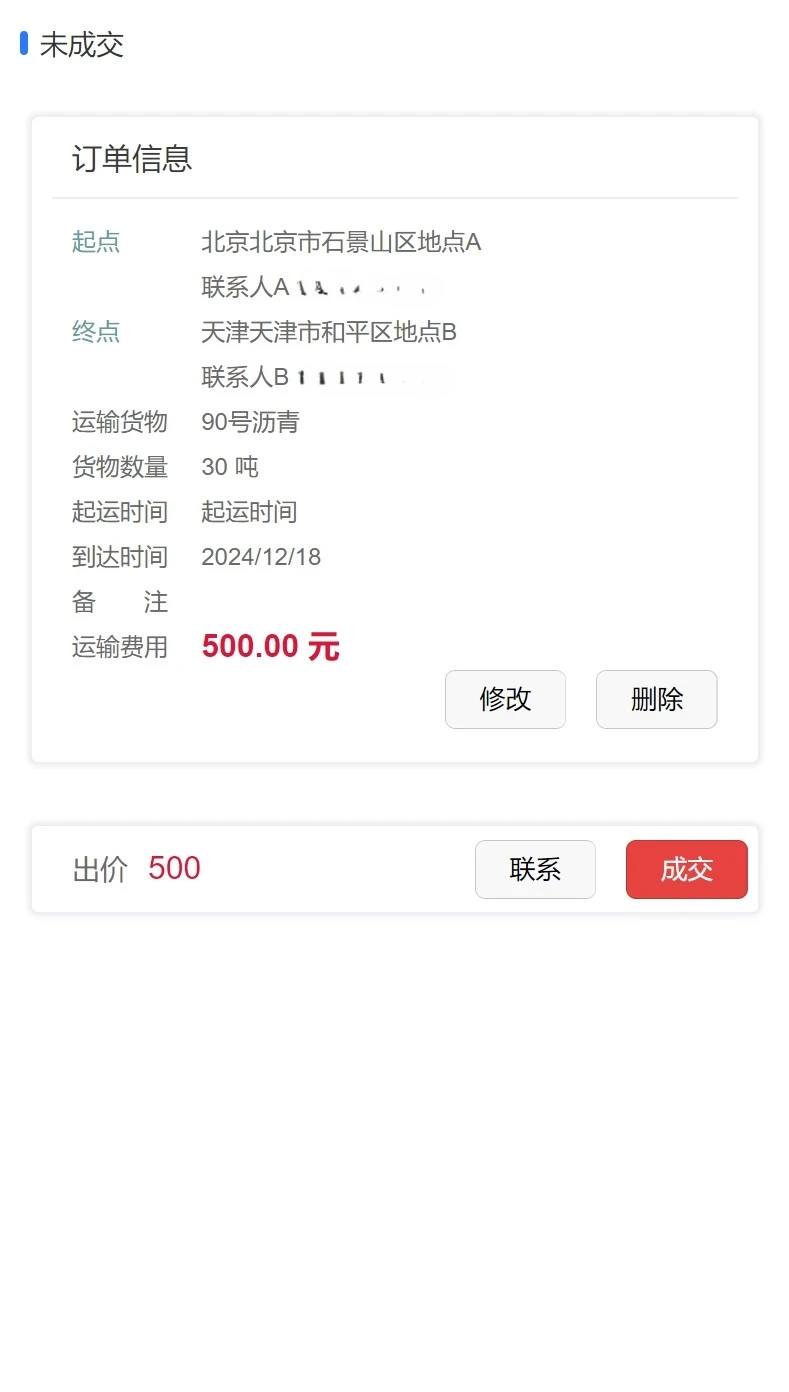Select the 未成交 status heading
789x1392 pixels.
(x=80, y=45)
